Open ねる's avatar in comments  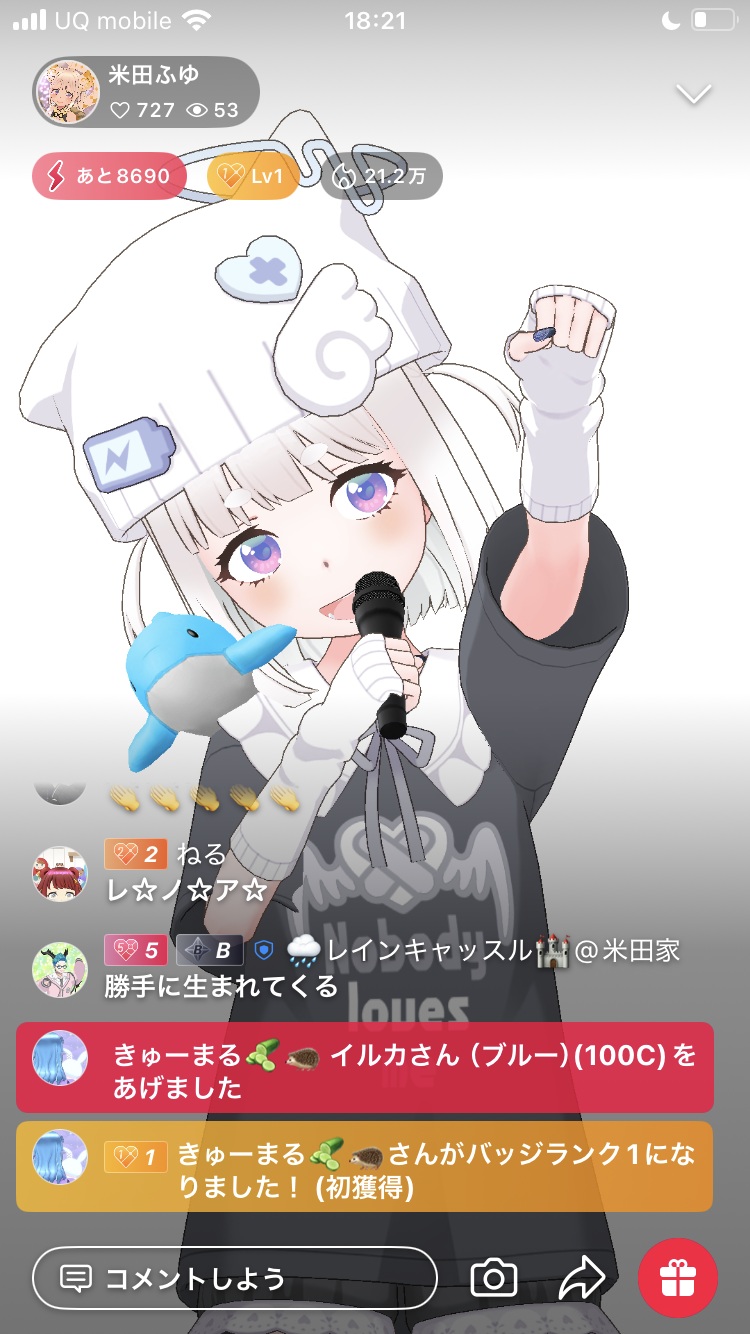[60, 873]
